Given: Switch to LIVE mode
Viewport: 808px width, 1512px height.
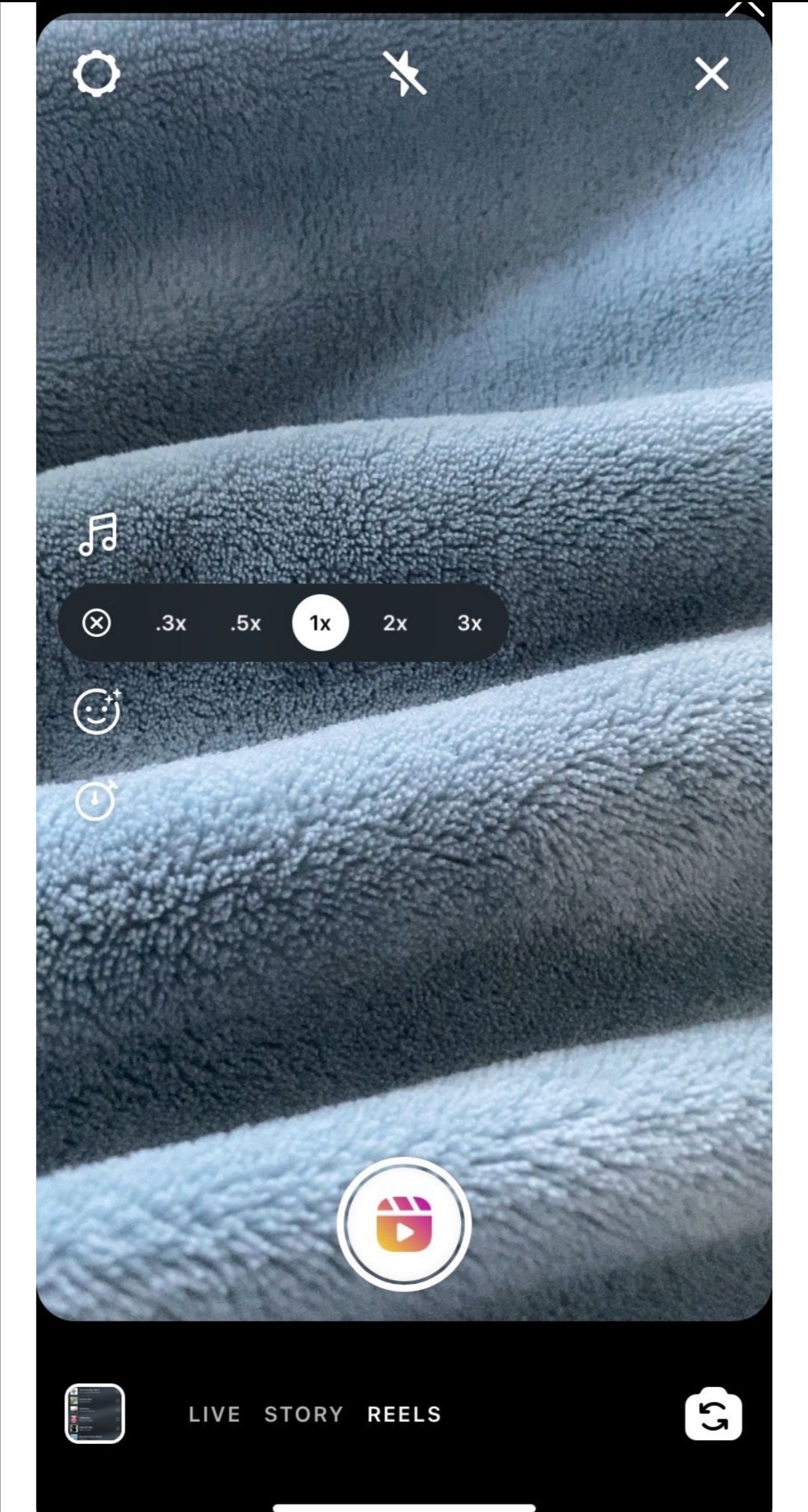Looking at the screenshot, I should tap(215, 1414).
